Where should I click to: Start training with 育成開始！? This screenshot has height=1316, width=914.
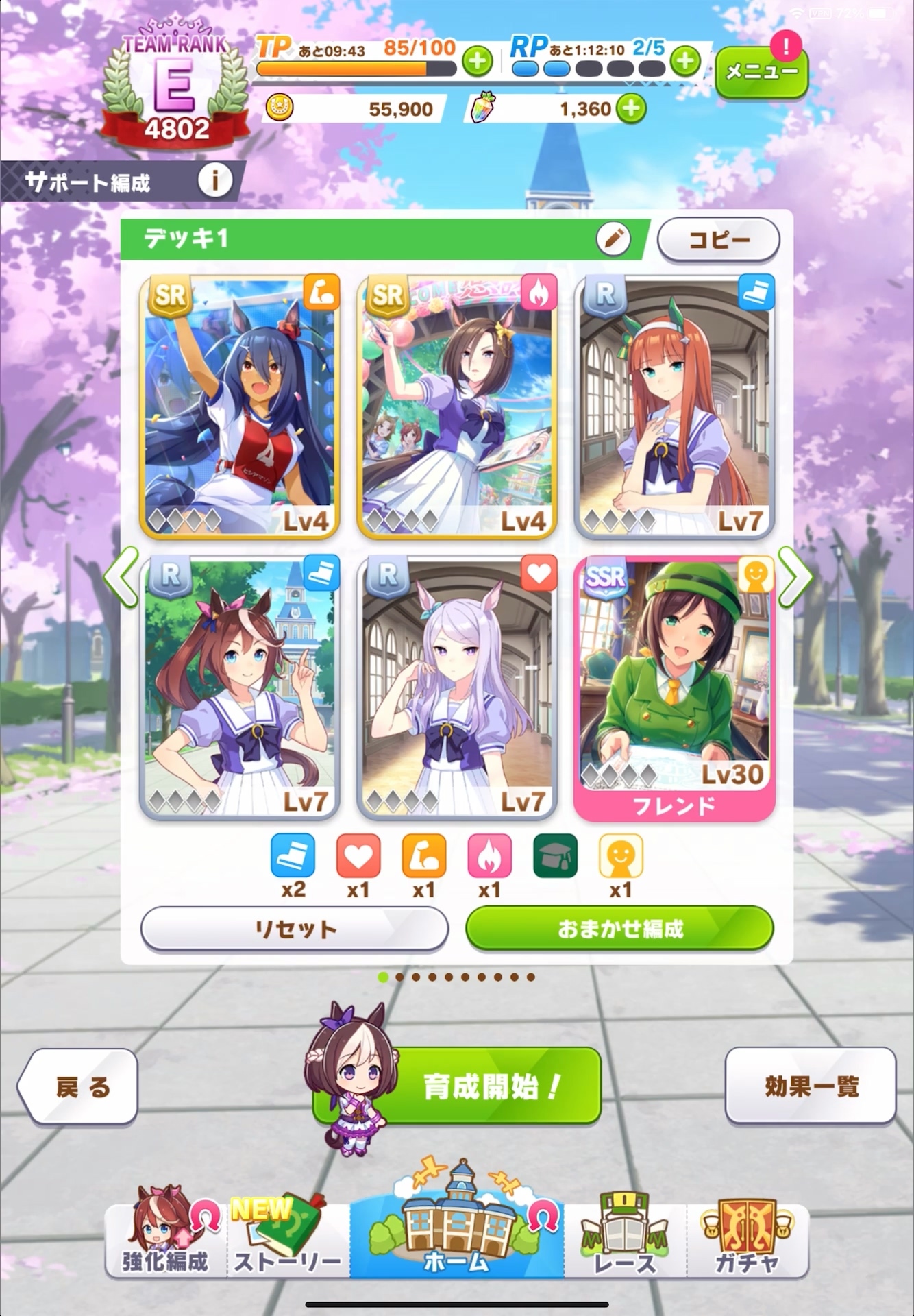490,1086
